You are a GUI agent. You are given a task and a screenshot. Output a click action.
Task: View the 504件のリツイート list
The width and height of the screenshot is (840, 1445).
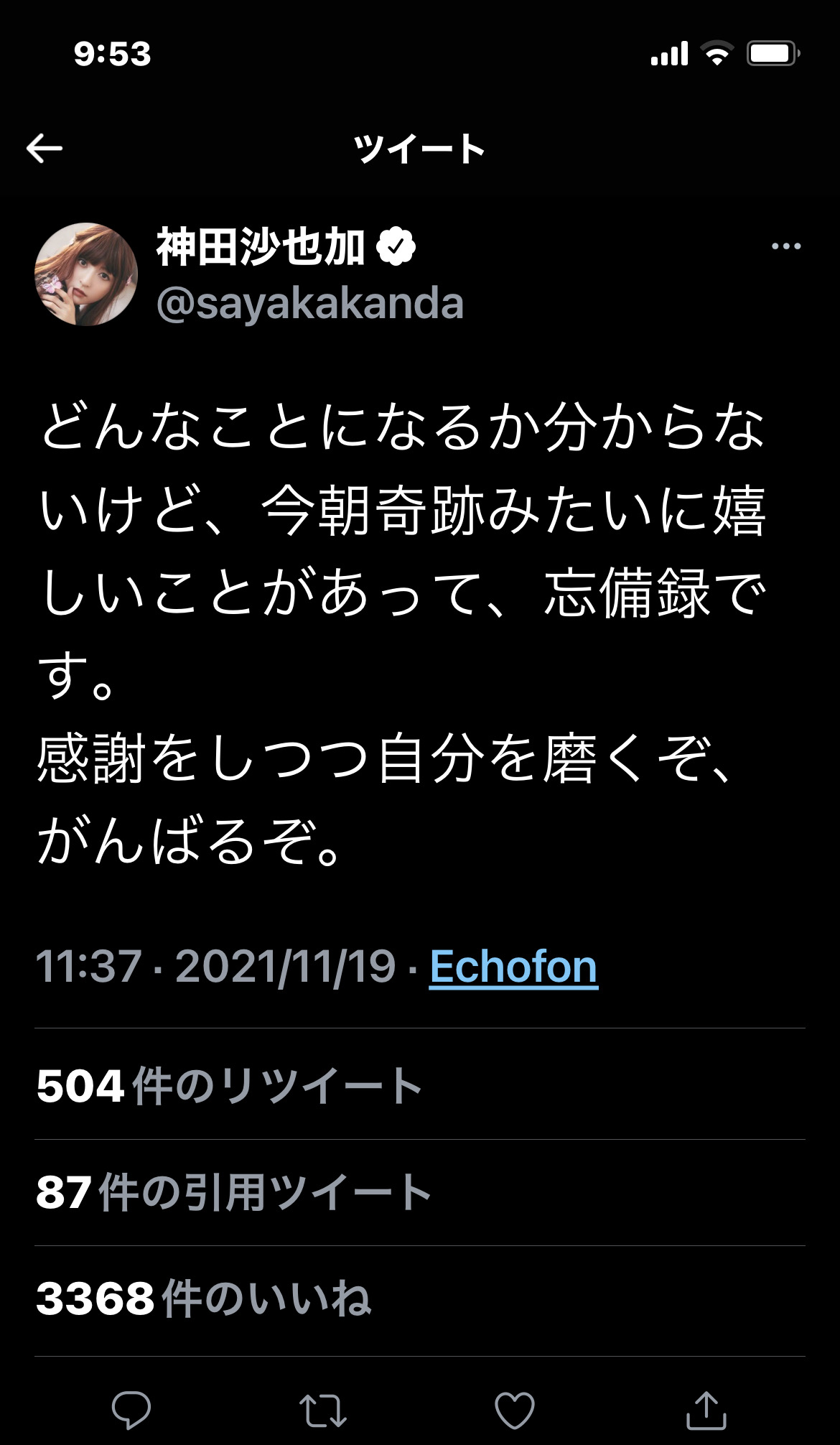(x=228, y=1085)
